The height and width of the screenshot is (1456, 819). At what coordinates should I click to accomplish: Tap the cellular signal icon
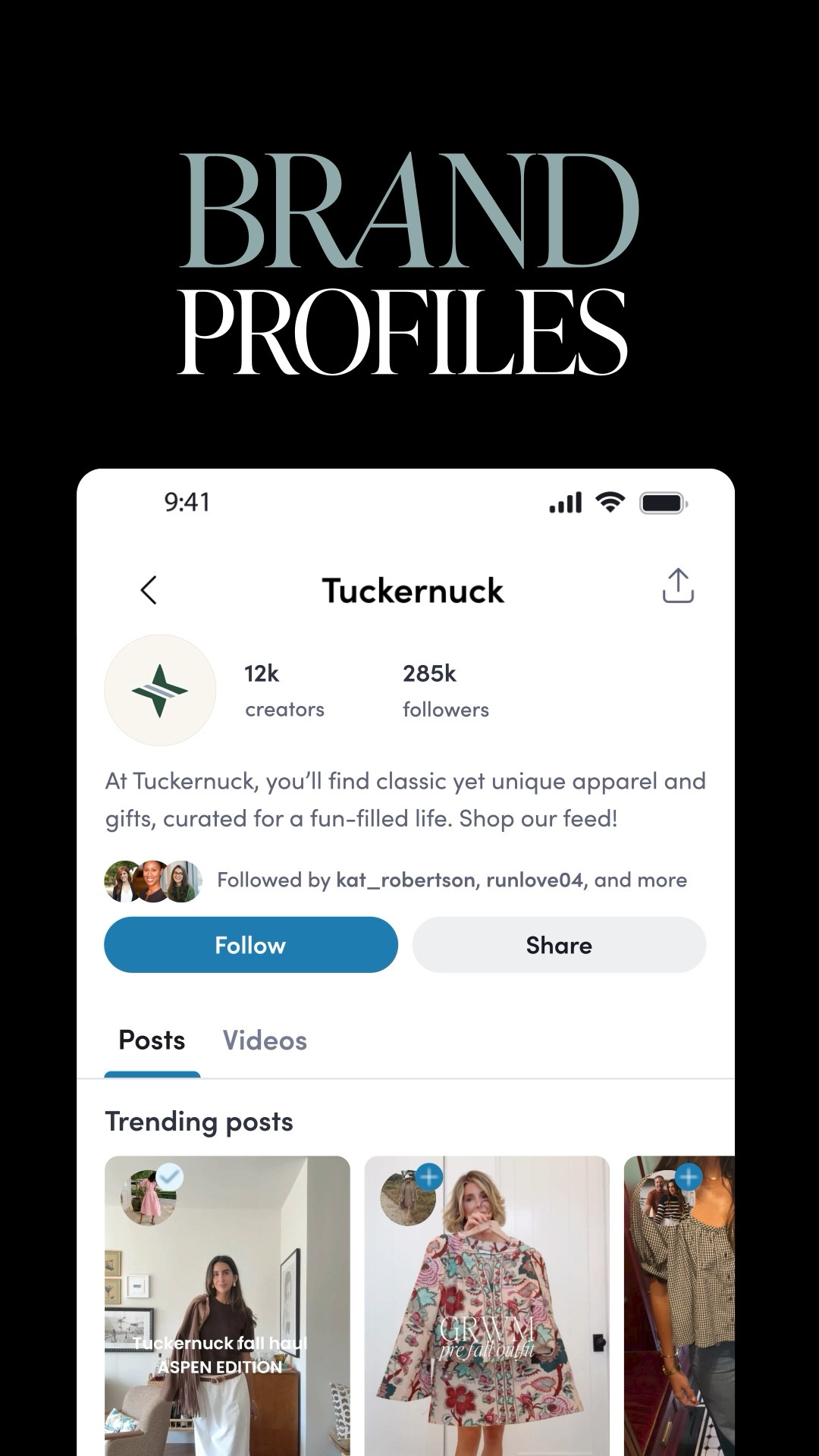coord(565,501)
